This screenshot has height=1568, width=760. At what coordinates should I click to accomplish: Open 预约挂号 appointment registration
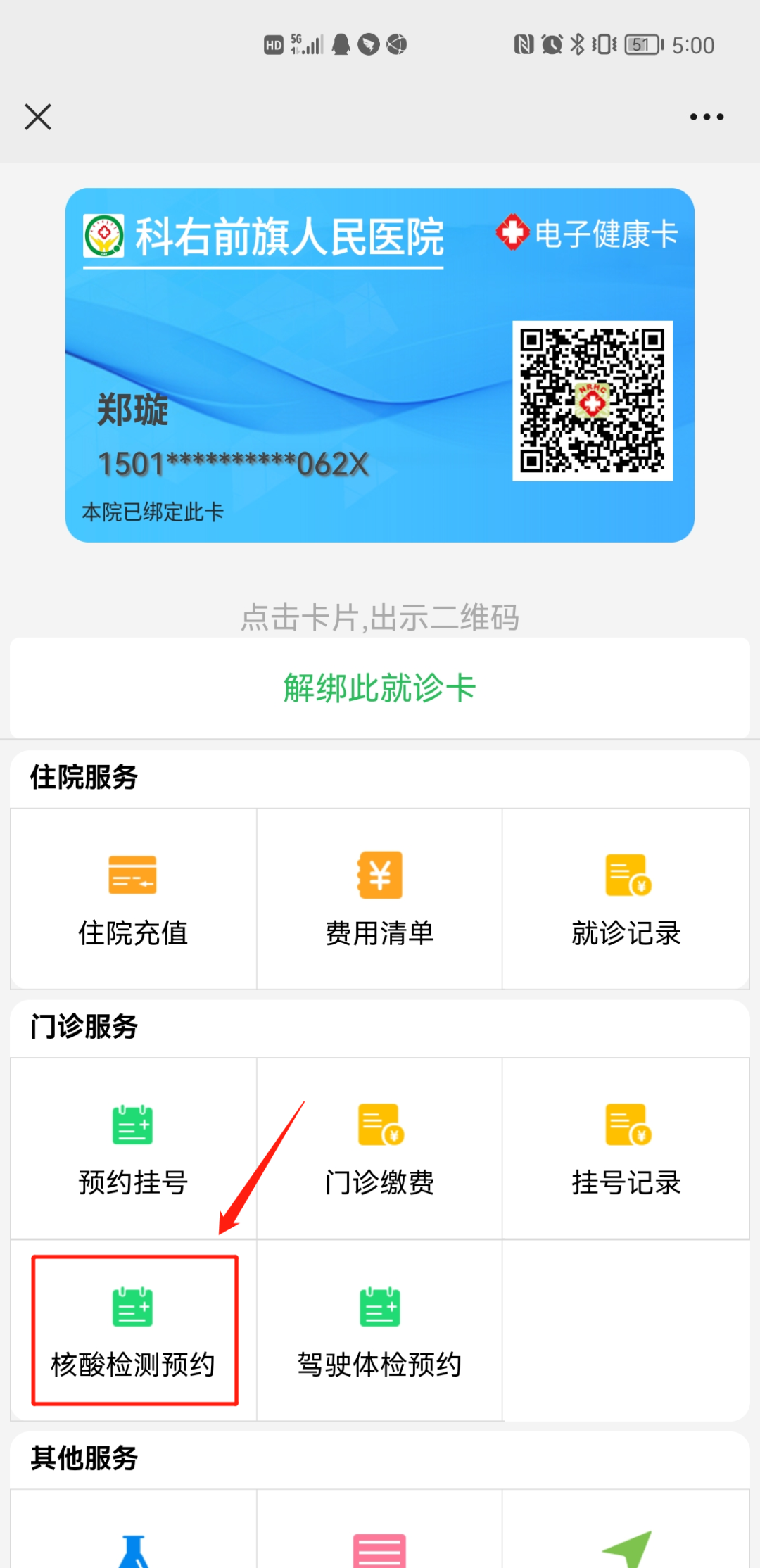click(x=133, y=1148)
